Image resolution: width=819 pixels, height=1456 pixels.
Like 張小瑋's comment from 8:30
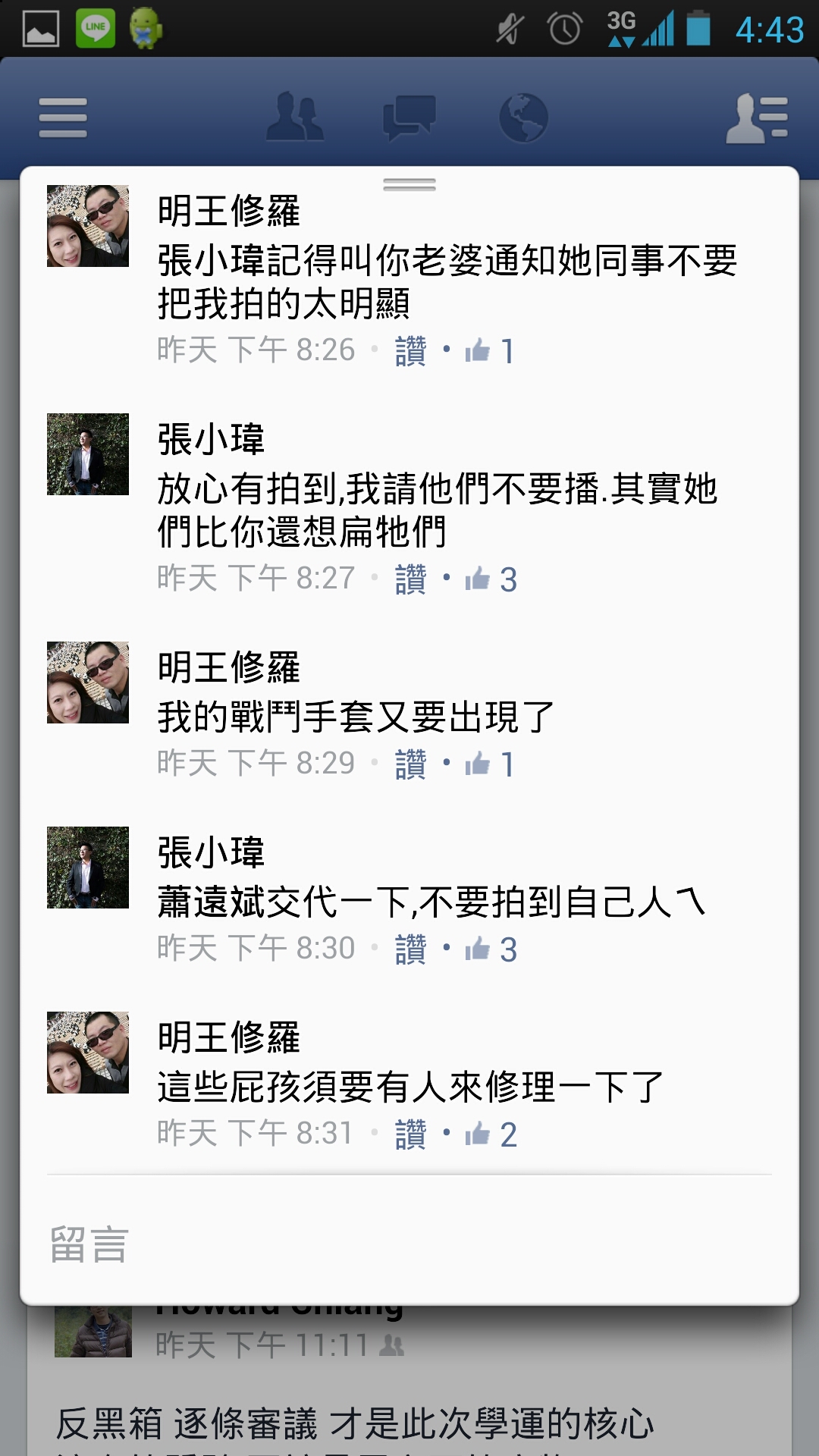pos(410,949)
